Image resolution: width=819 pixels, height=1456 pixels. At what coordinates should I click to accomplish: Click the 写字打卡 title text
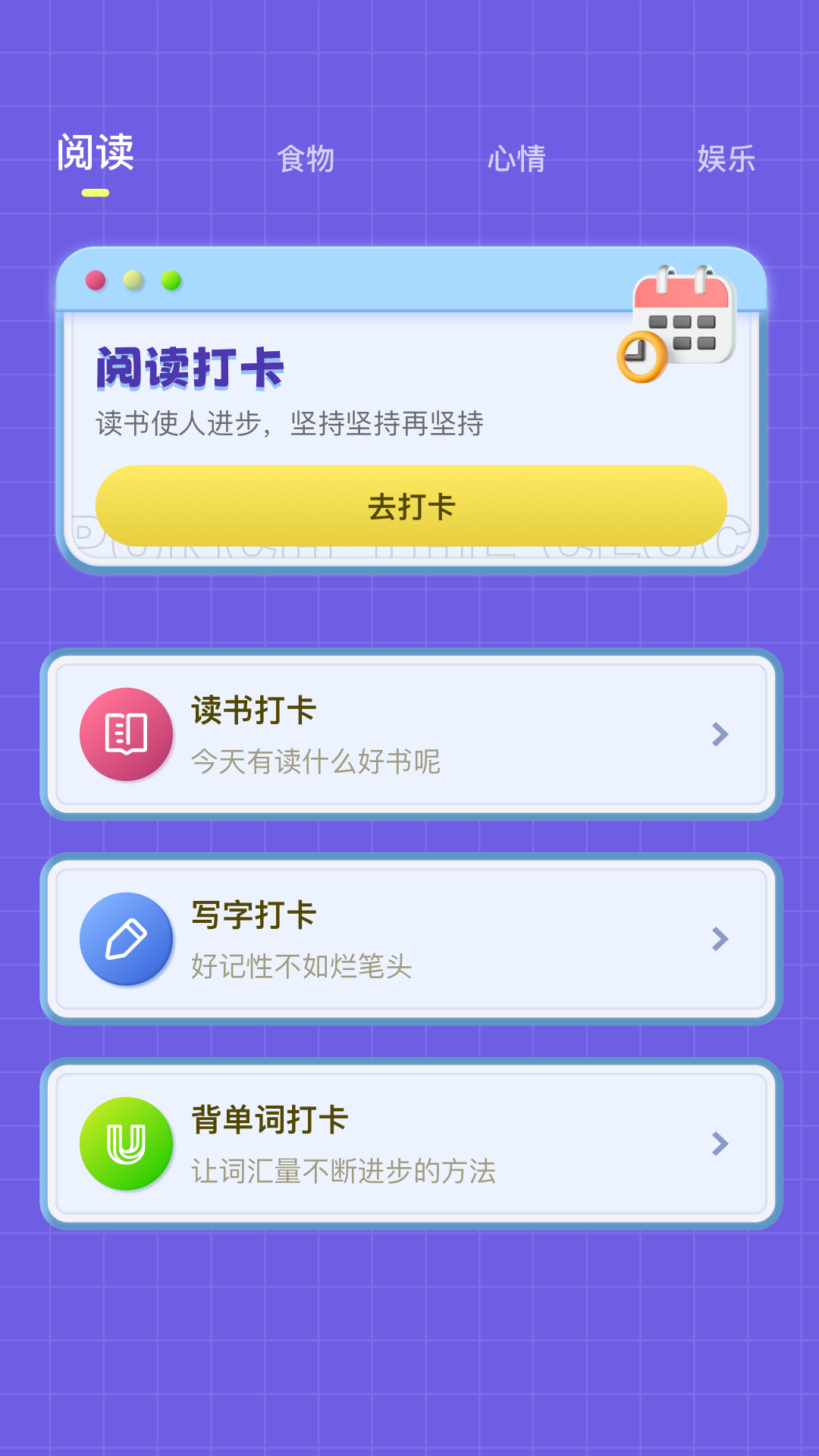point(253,916)
